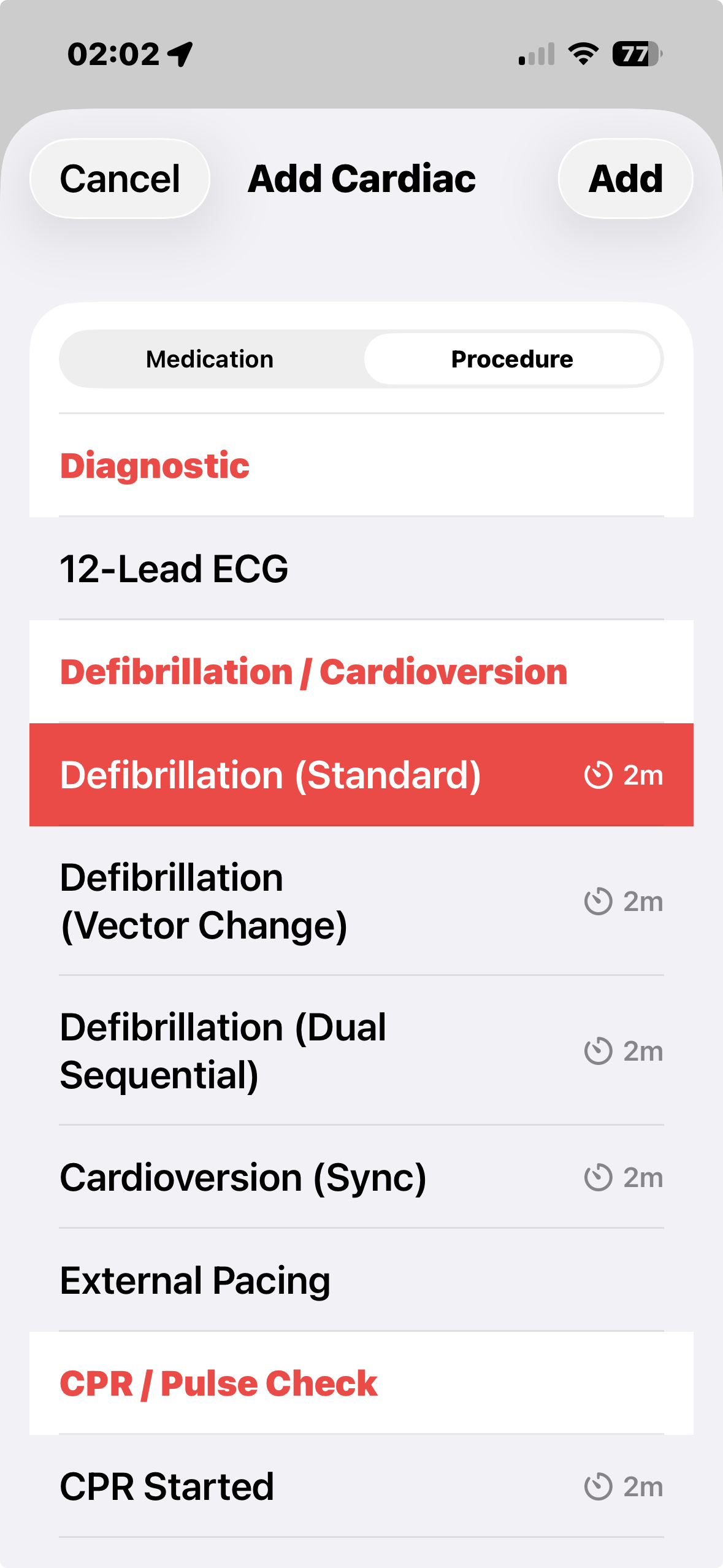Screen dimensions: 723x1568
Task: Select the External Pacing procedure
Action: point(194,1280)
